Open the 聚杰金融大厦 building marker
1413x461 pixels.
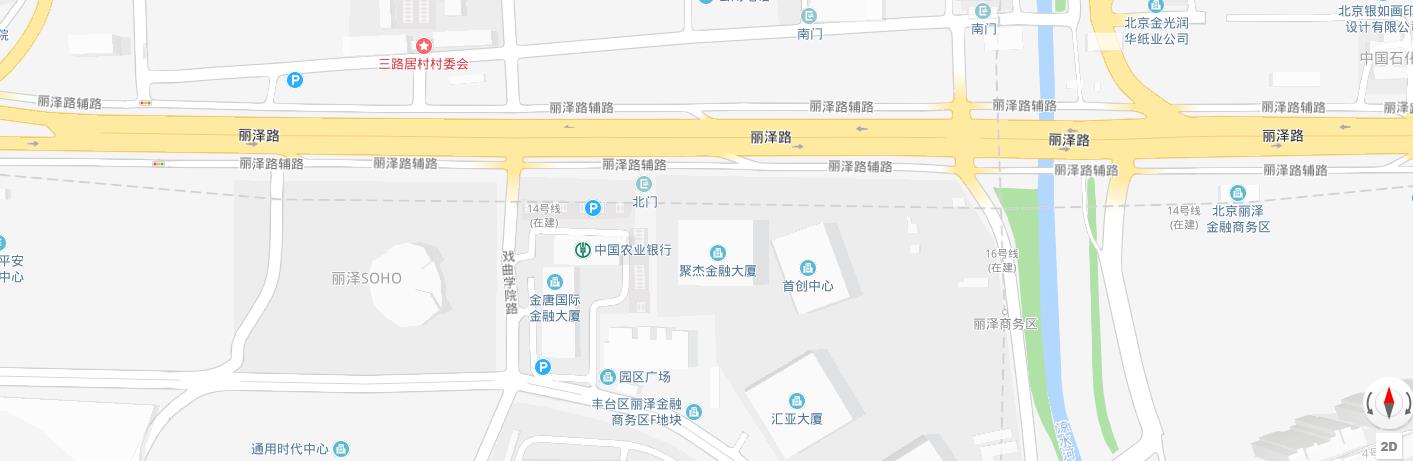pyautogui.click(x=717, y=253)
